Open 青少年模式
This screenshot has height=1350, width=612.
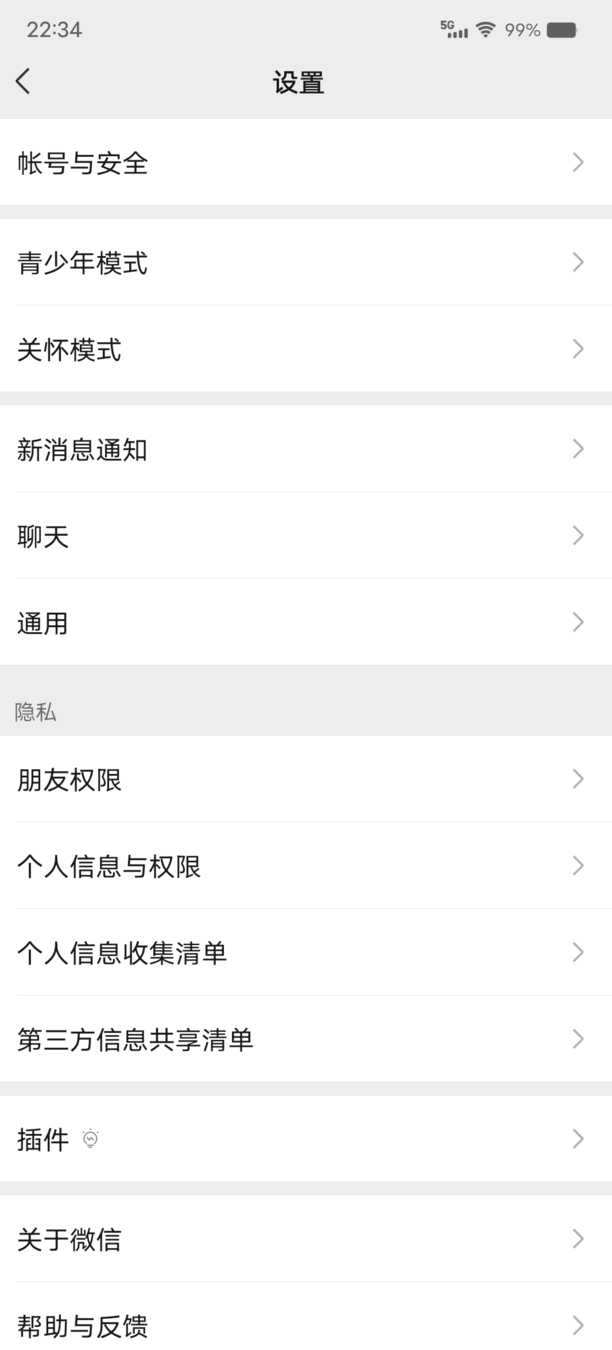[306, 262]
